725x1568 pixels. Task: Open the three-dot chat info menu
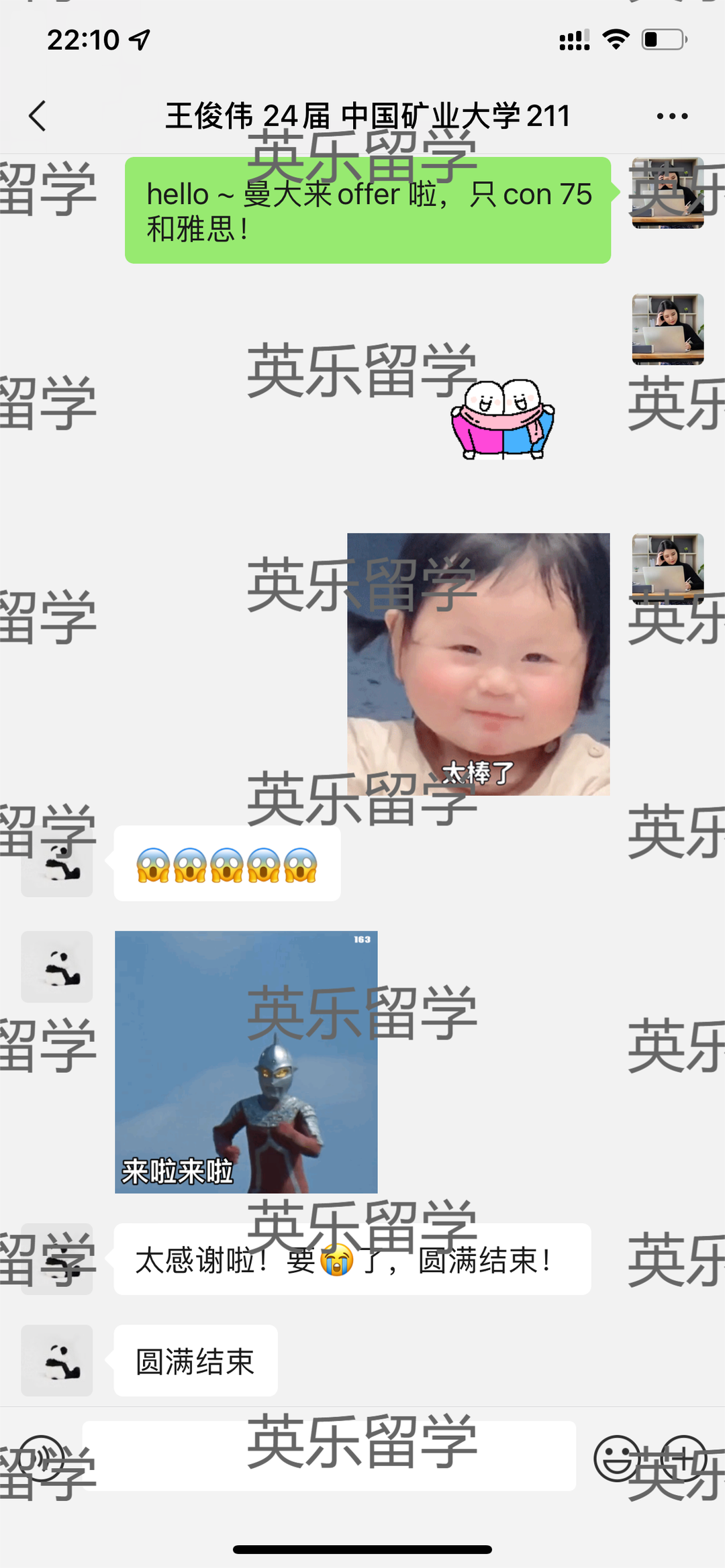pyautogui.click(x=672, y=116)
